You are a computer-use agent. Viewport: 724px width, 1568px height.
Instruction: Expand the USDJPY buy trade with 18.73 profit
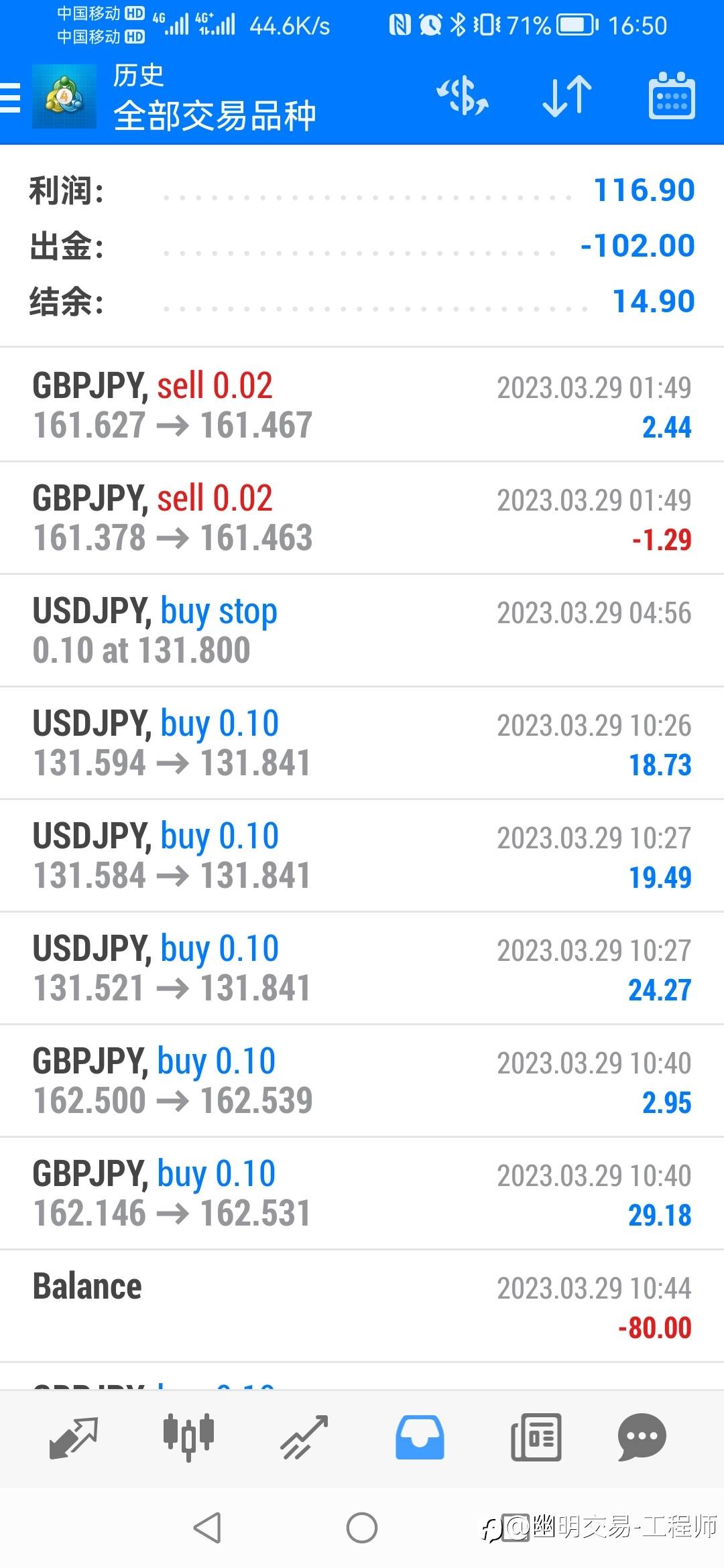362,743
